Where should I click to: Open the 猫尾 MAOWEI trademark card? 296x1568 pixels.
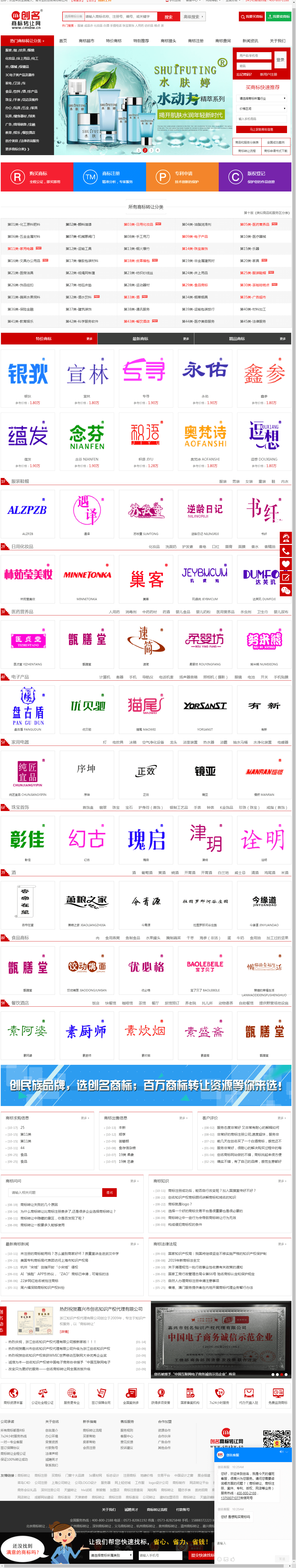pos(146,710)
